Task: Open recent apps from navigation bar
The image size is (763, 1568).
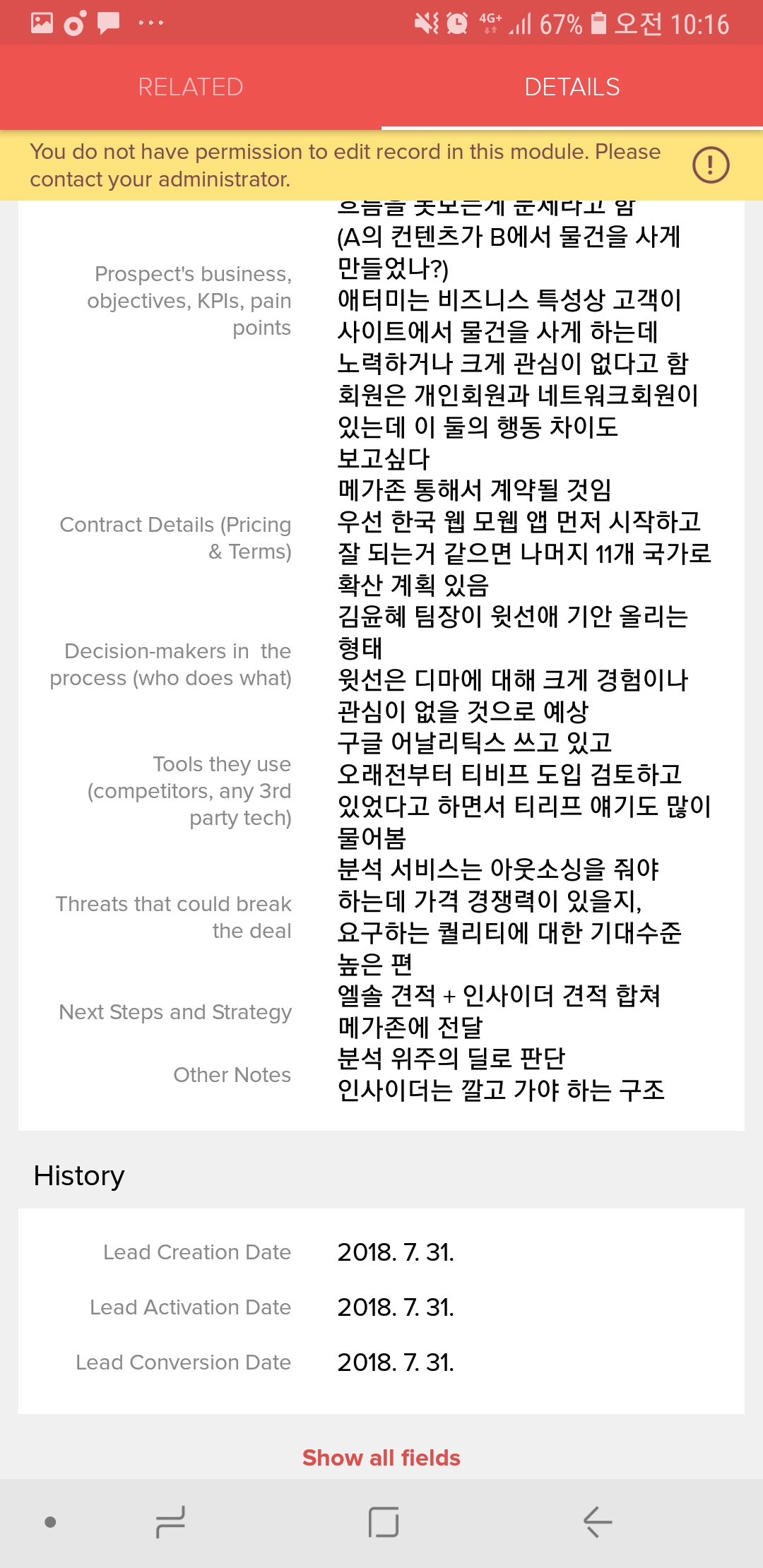Action: pos(170,1521)
